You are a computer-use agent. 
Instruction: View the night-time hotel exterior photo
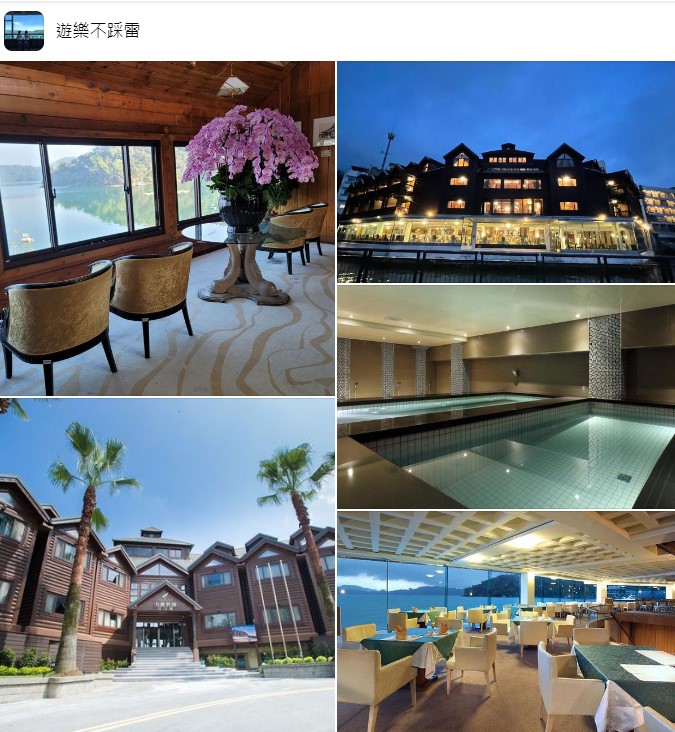pyautogui.click(x=505, y=172)
